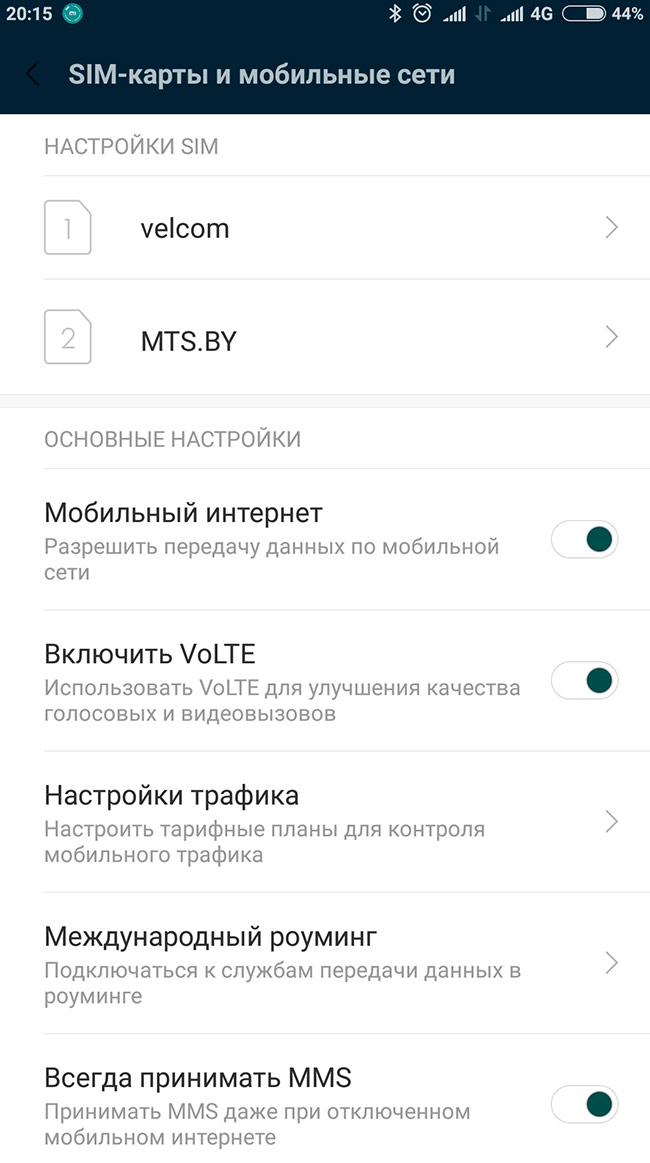Disable the Включить VoLTE switch

pos(584,681)
